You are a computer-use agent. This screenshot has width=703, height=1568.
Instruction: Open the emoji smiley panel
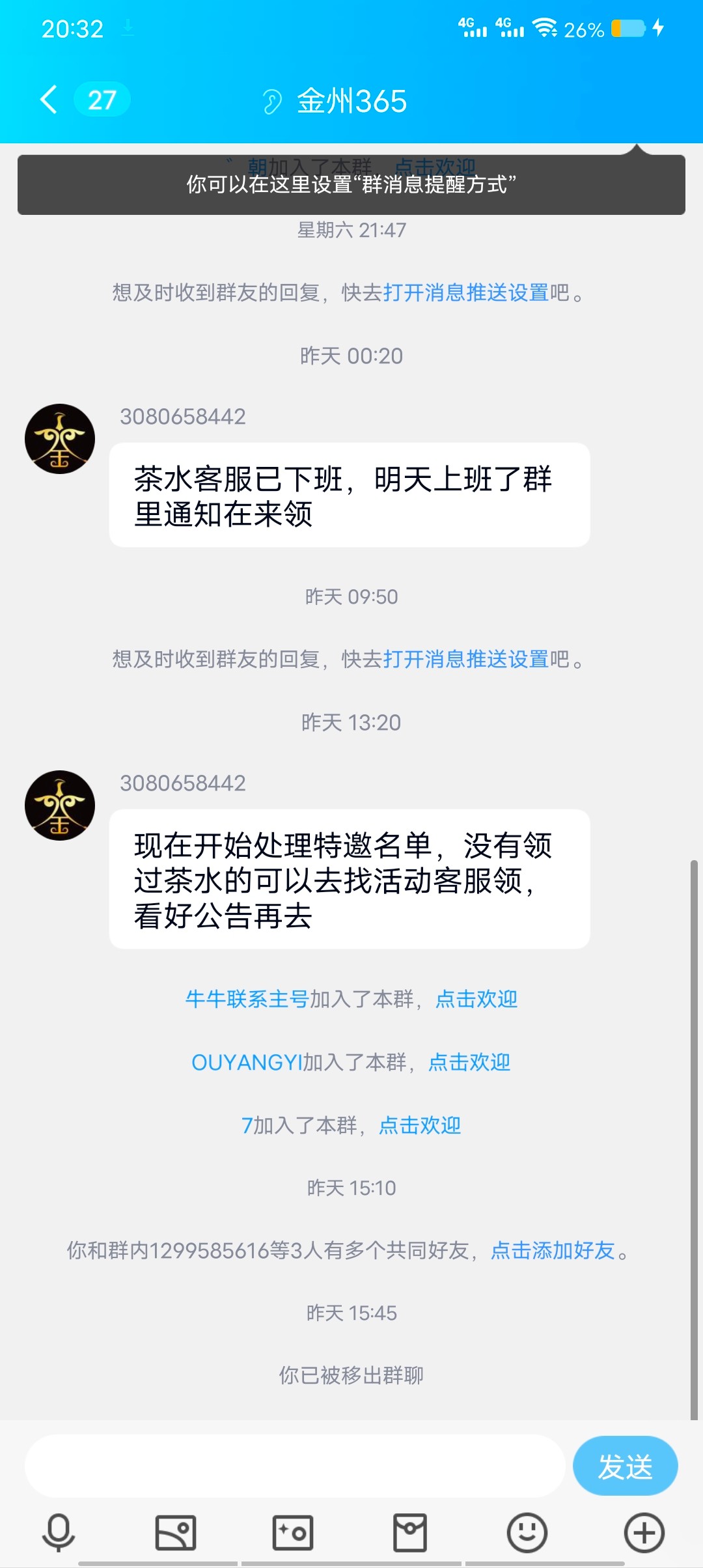(527, 1532)
